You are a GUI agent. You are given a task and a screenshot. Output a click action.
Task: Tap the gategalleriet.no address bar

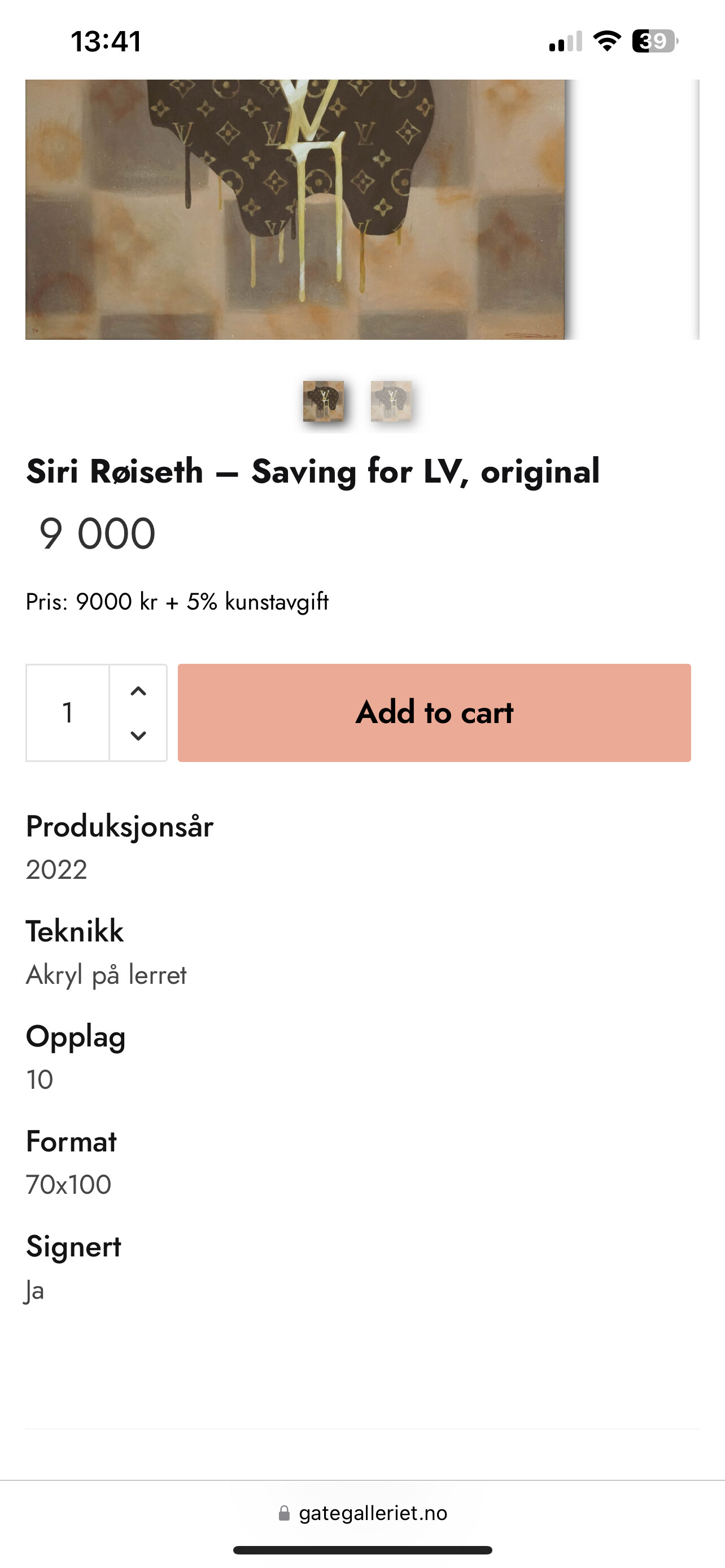click(x=363, y=1513)
